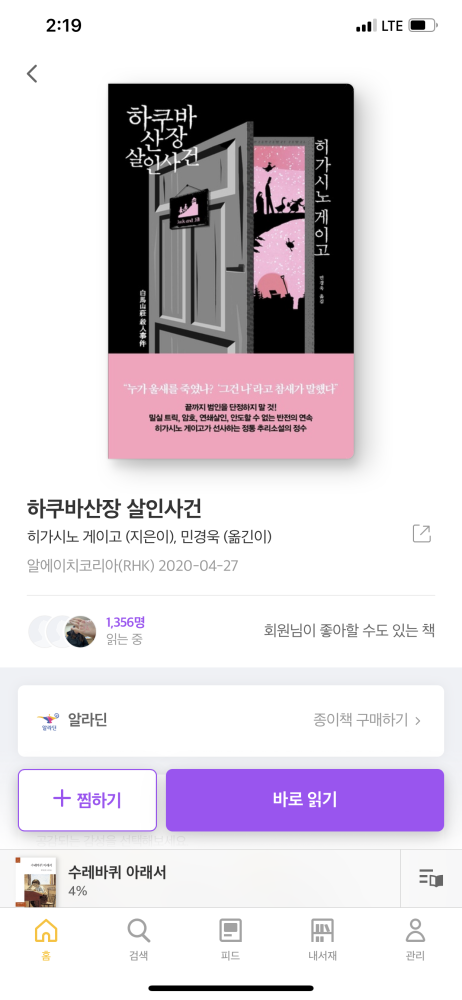This screenshot has height=1000, width=462.
Task: Tap 찜하기 to save this book
Action: 87,800
